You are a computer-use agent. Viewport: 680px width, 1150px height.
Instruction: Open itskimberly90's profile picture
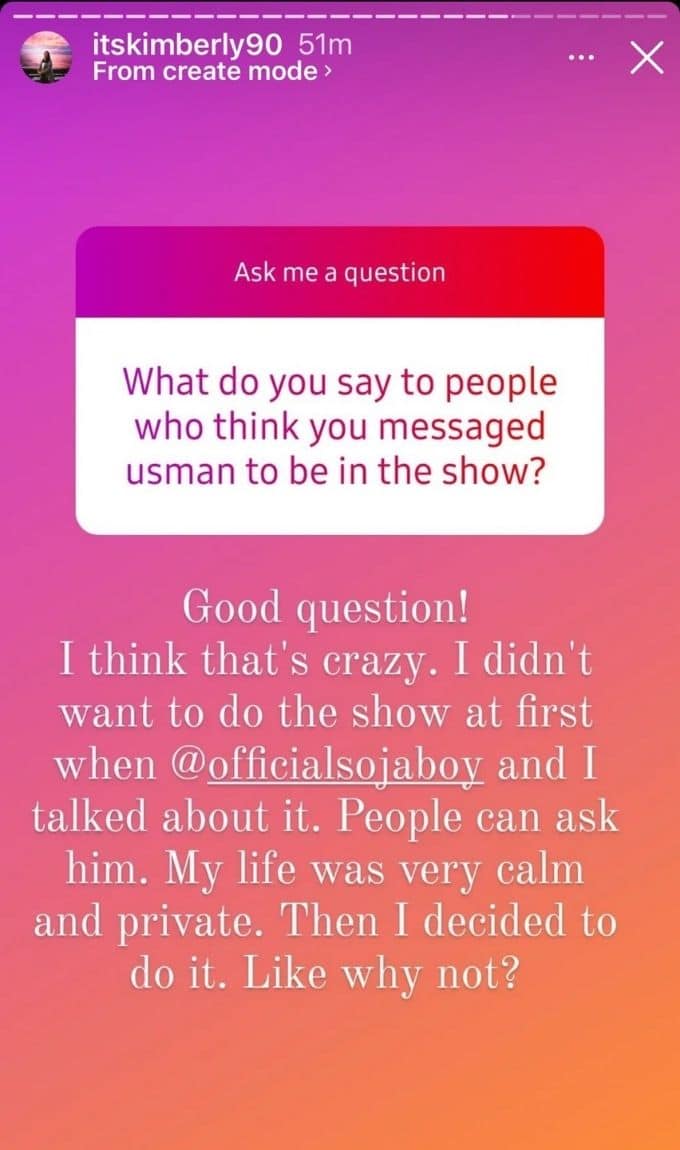tap(45, 59)
